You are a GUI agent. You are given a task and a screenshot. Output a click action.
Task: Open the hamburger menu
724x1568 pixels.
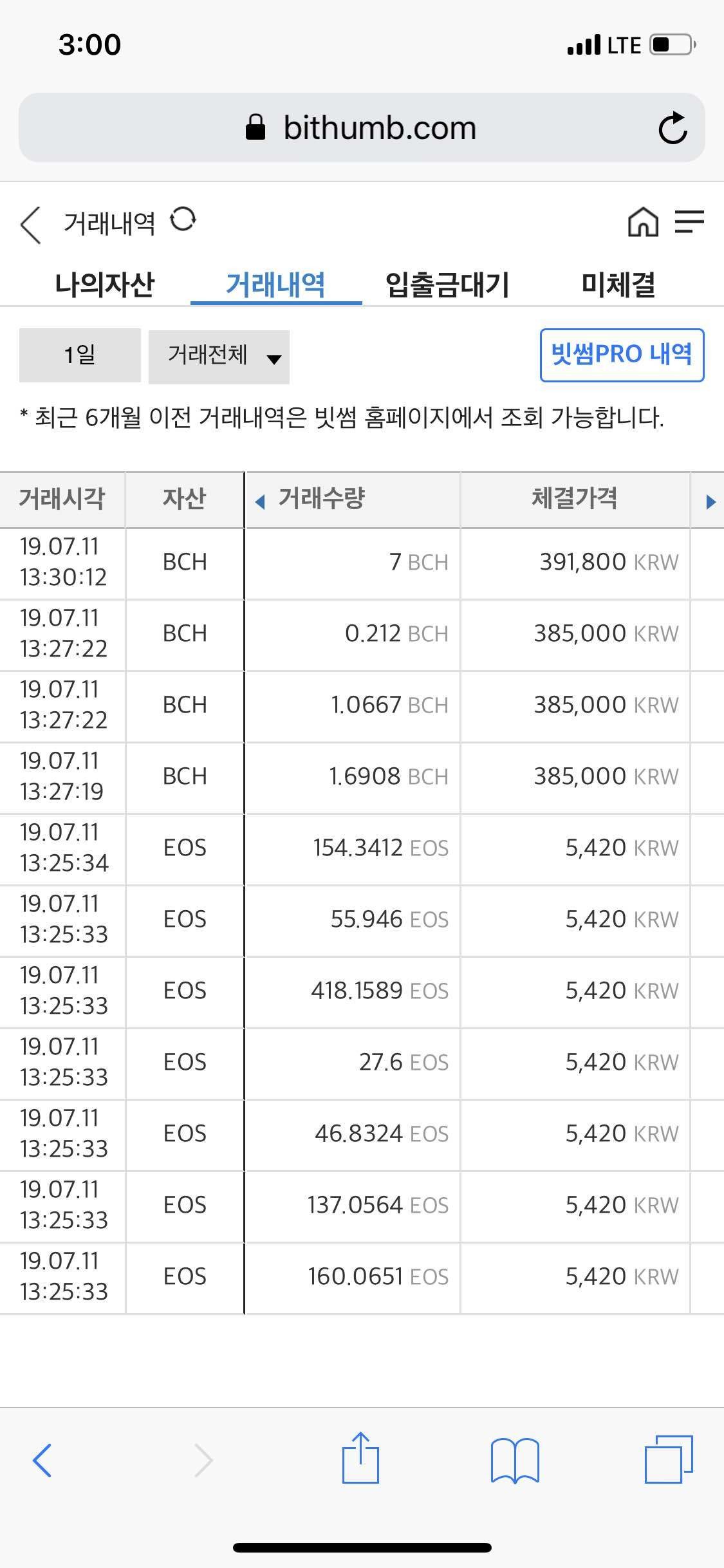tap(689, 223)
